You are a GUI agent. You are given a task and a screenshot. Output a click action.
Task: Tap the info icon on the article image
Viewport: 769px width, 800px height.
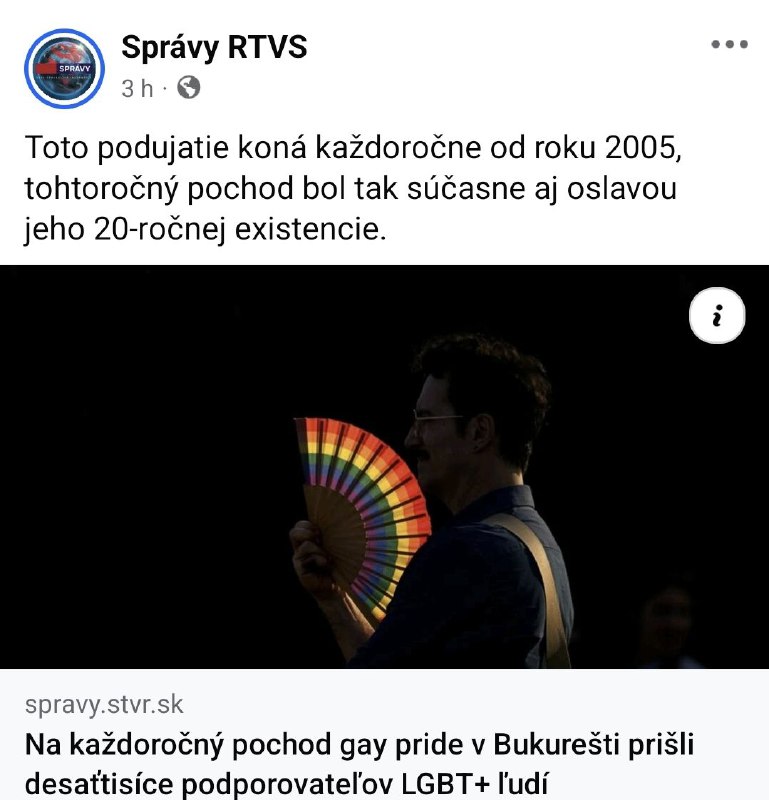(x=716, y=317)
